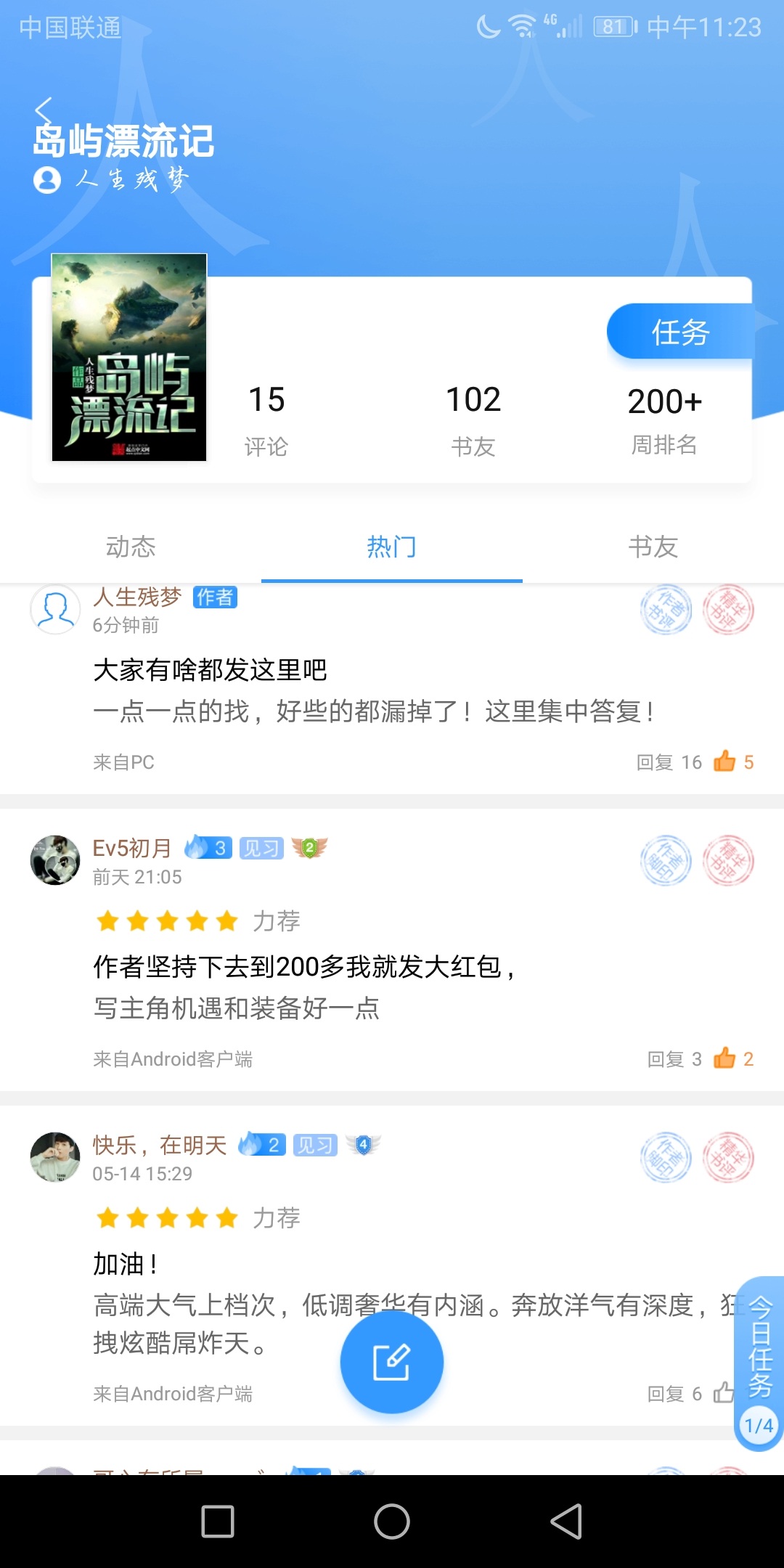Open the 岛屿漂流记 book cover
Viewport: 784px width, 1568px height.
tap(129, 357)
